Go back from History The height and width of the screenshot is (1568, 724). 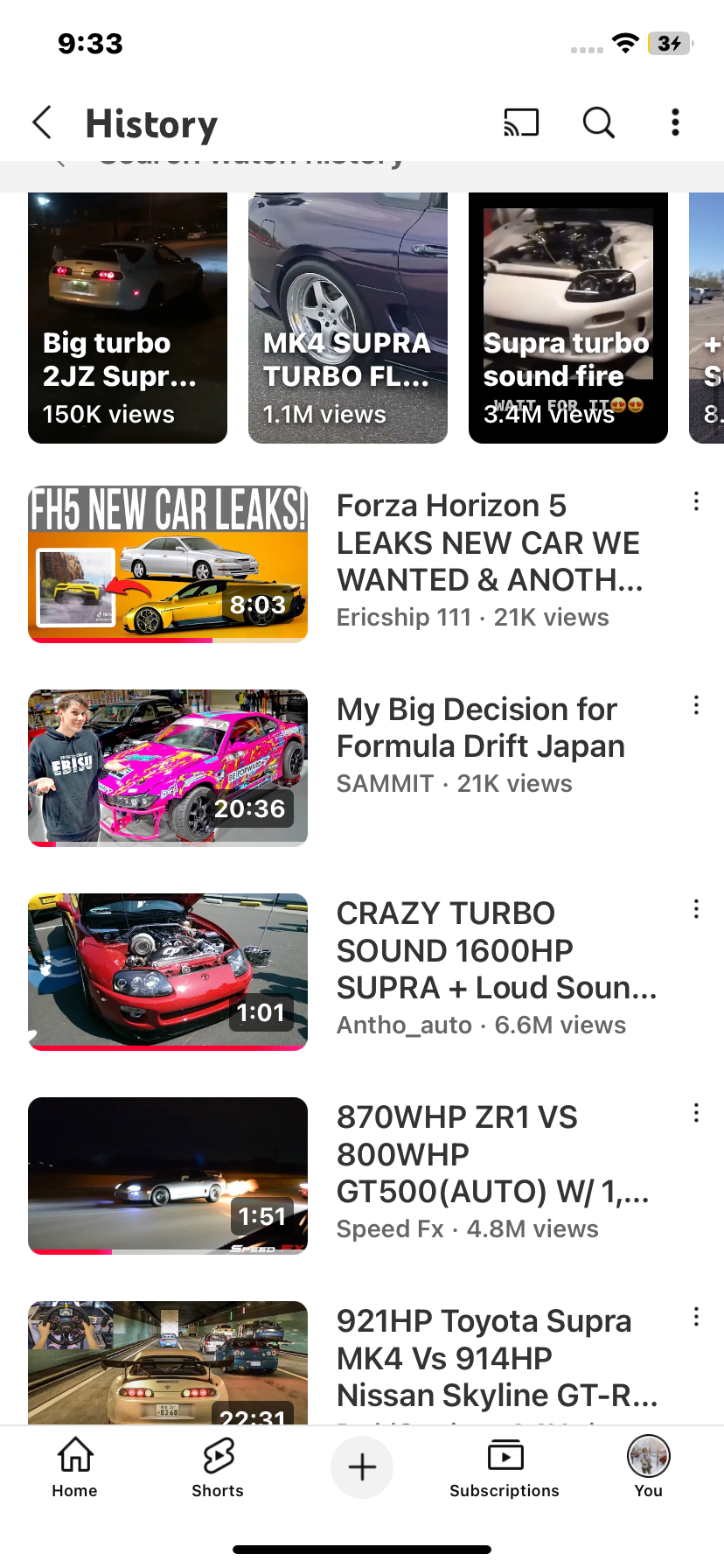click(42, 122)
